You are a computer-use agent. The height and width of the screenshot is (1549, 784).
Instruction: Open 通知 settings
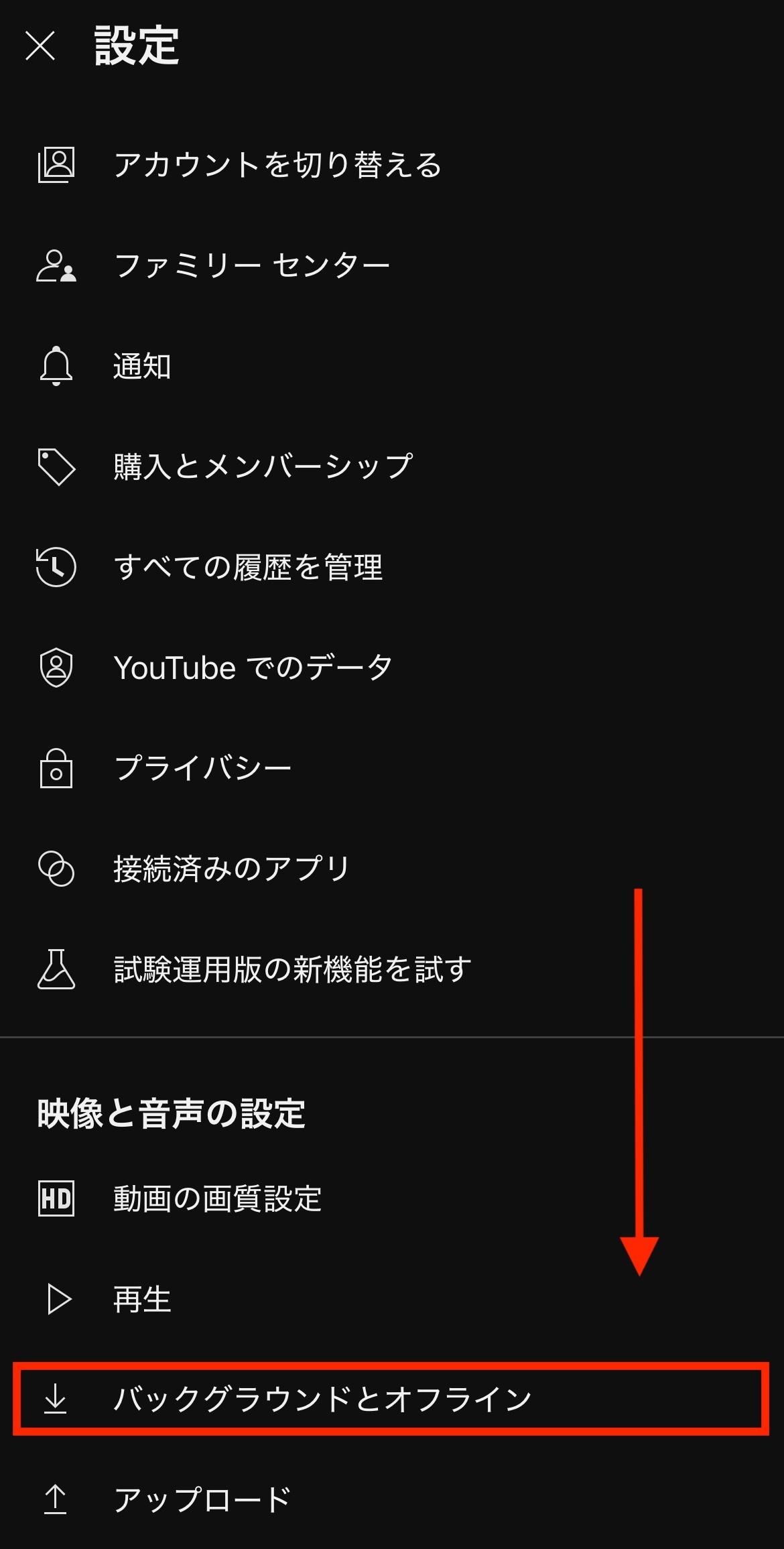click(x=142, y=366)
